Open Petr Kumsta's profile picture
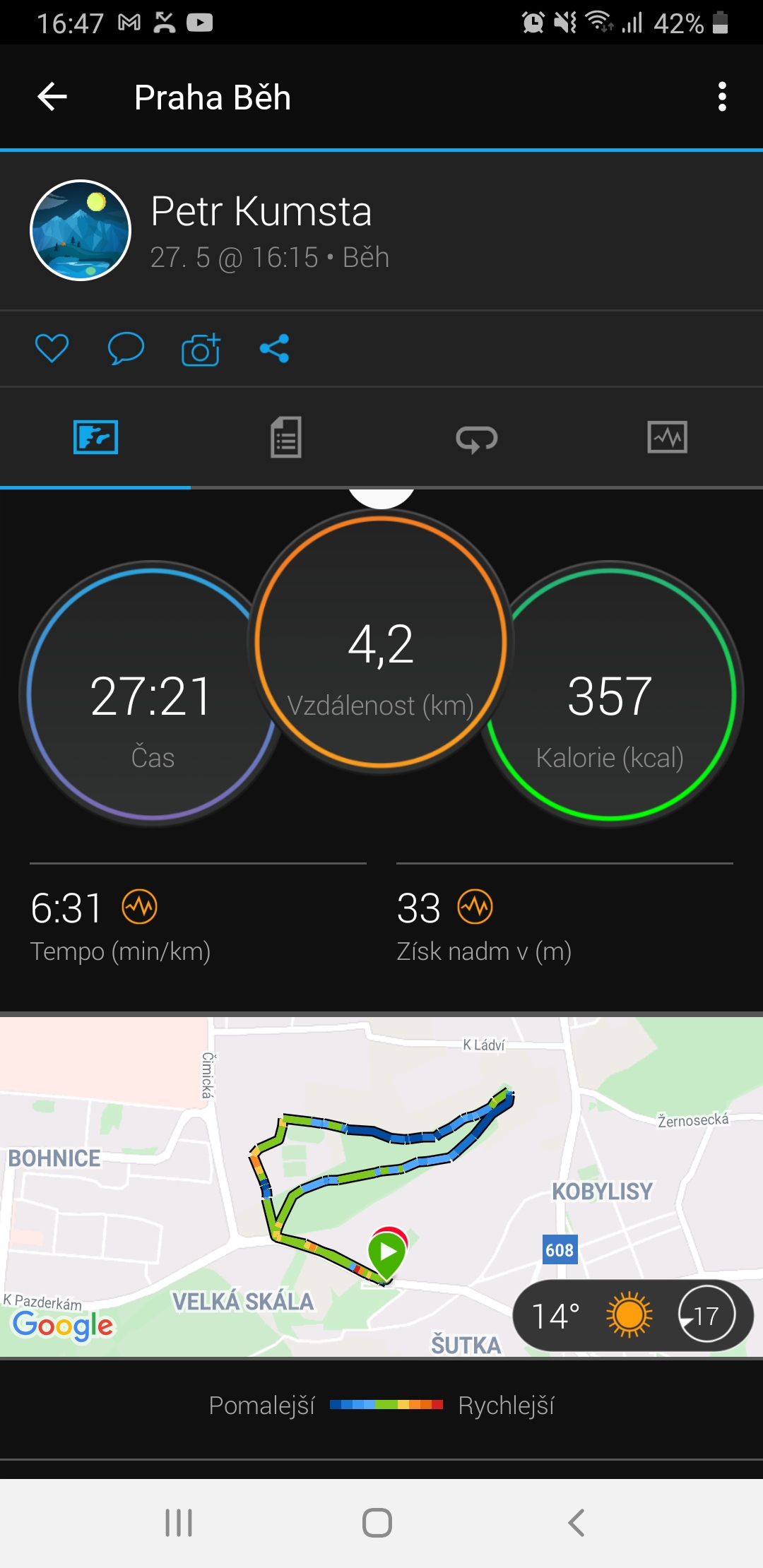763x1568 pixels. (x=81, y=230)
